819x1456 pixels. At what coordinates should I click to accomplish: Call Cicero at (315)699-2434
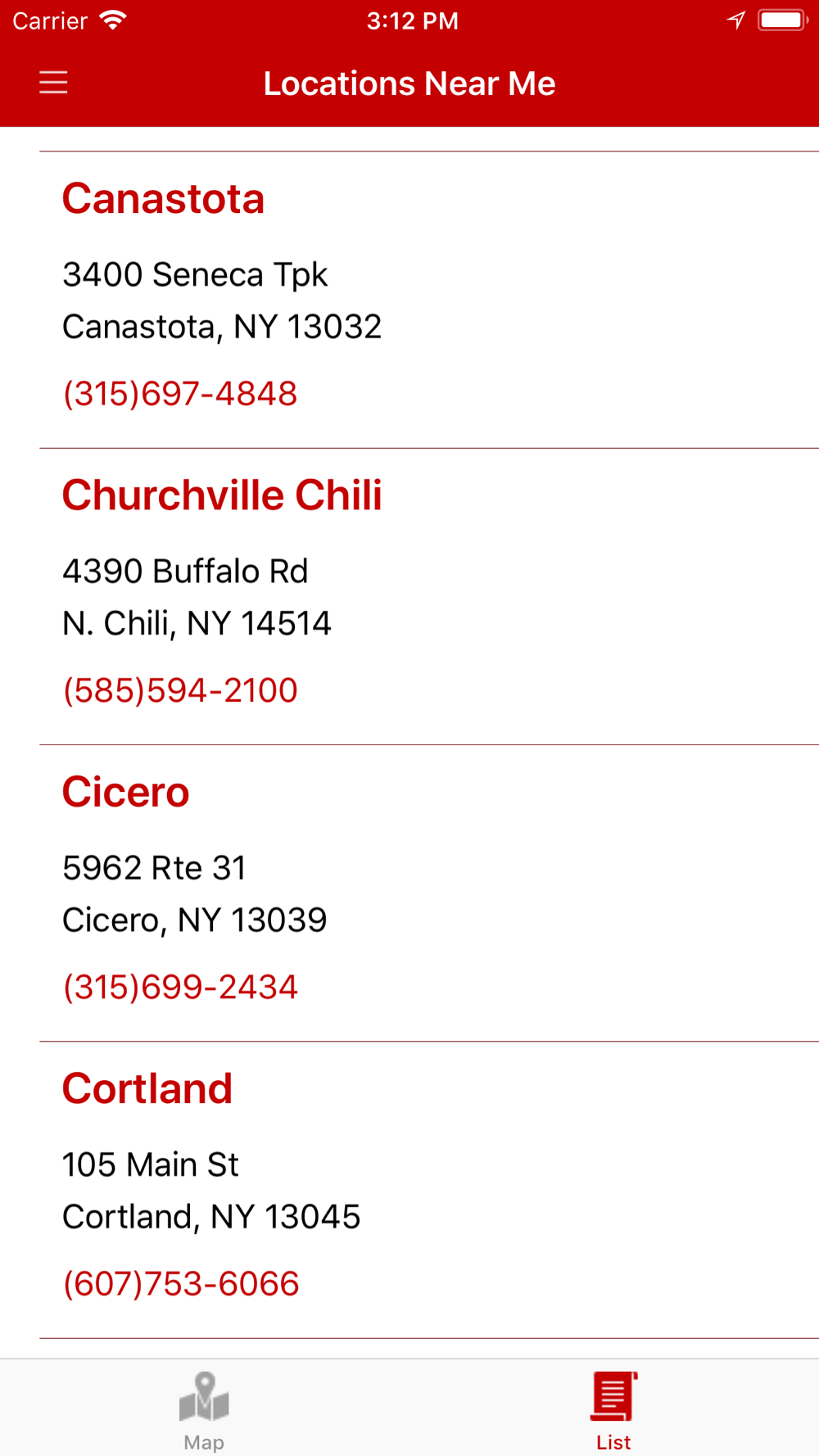[x=180, y=987]
